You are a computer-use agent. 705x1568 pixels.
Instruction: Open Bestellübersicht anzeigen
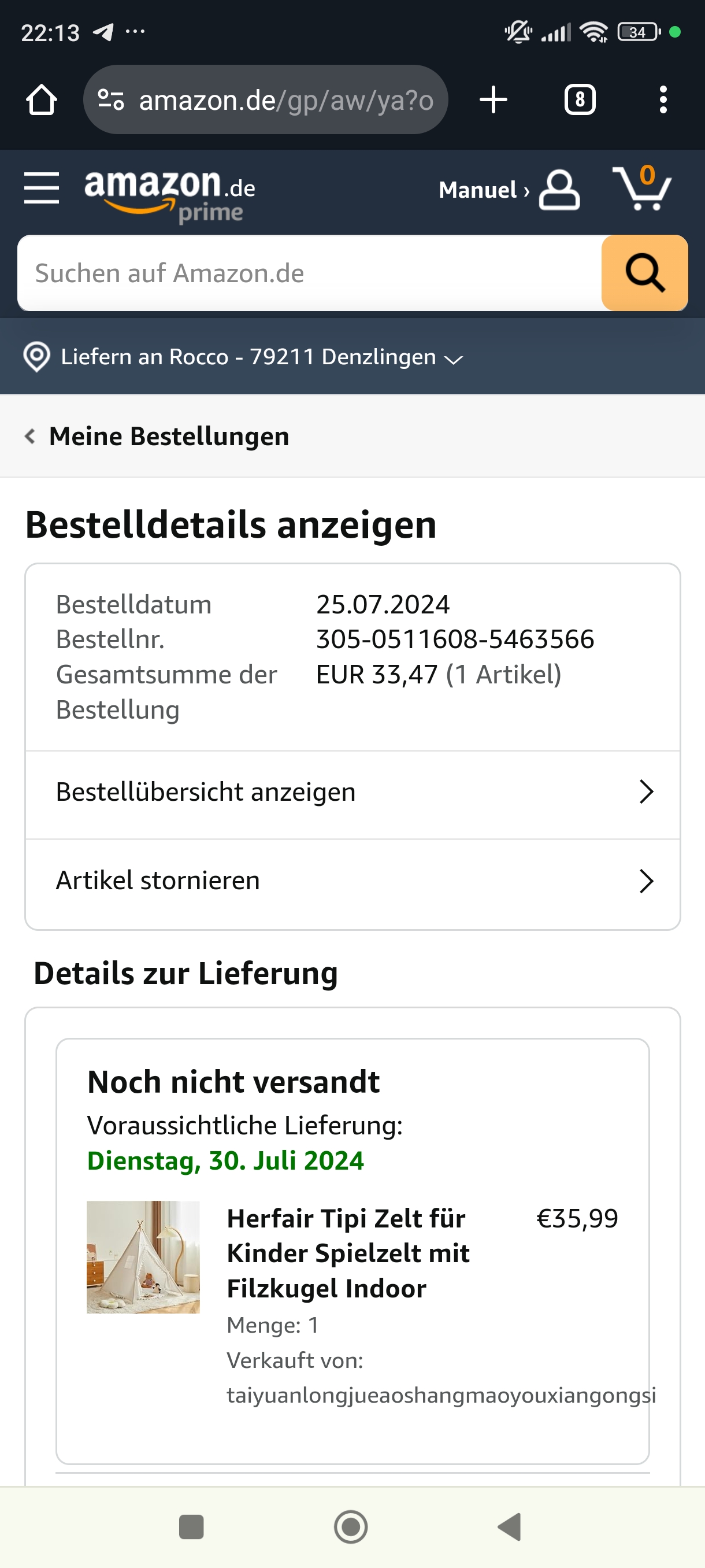352,792
